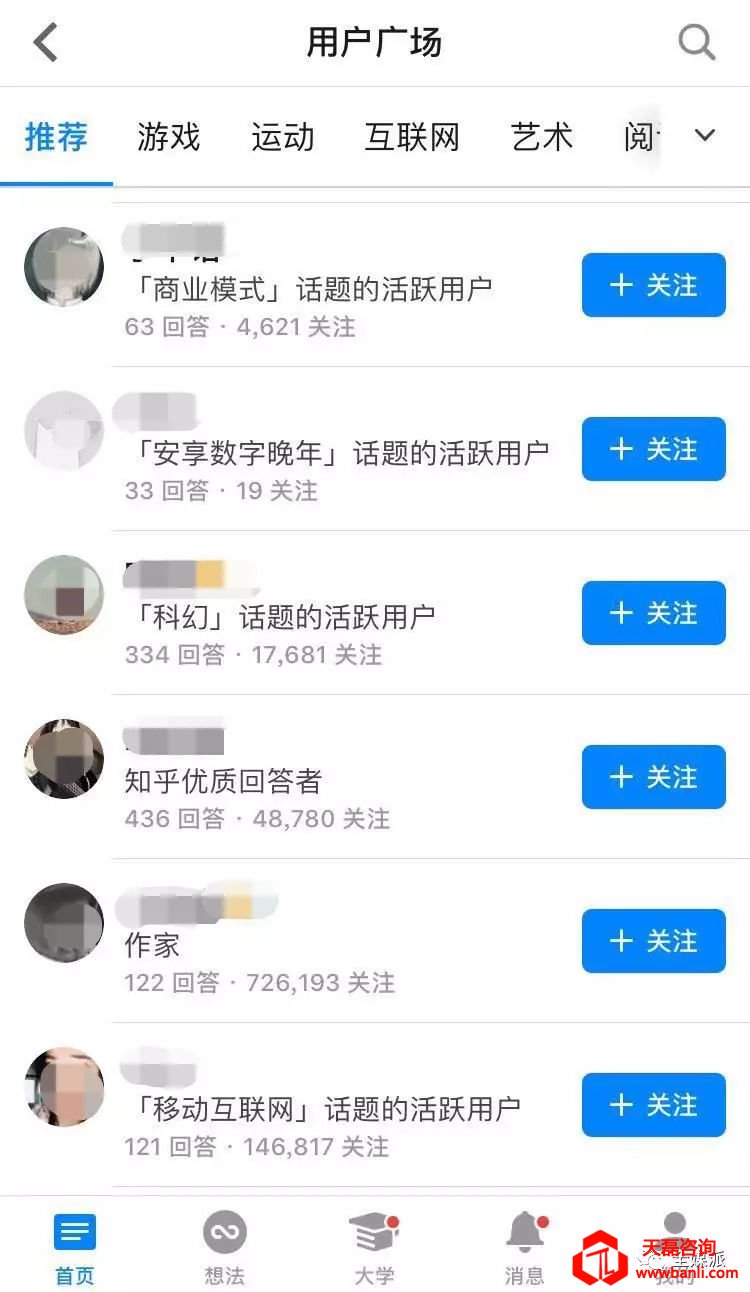Follow the 作家 user

tap(653, 941)
